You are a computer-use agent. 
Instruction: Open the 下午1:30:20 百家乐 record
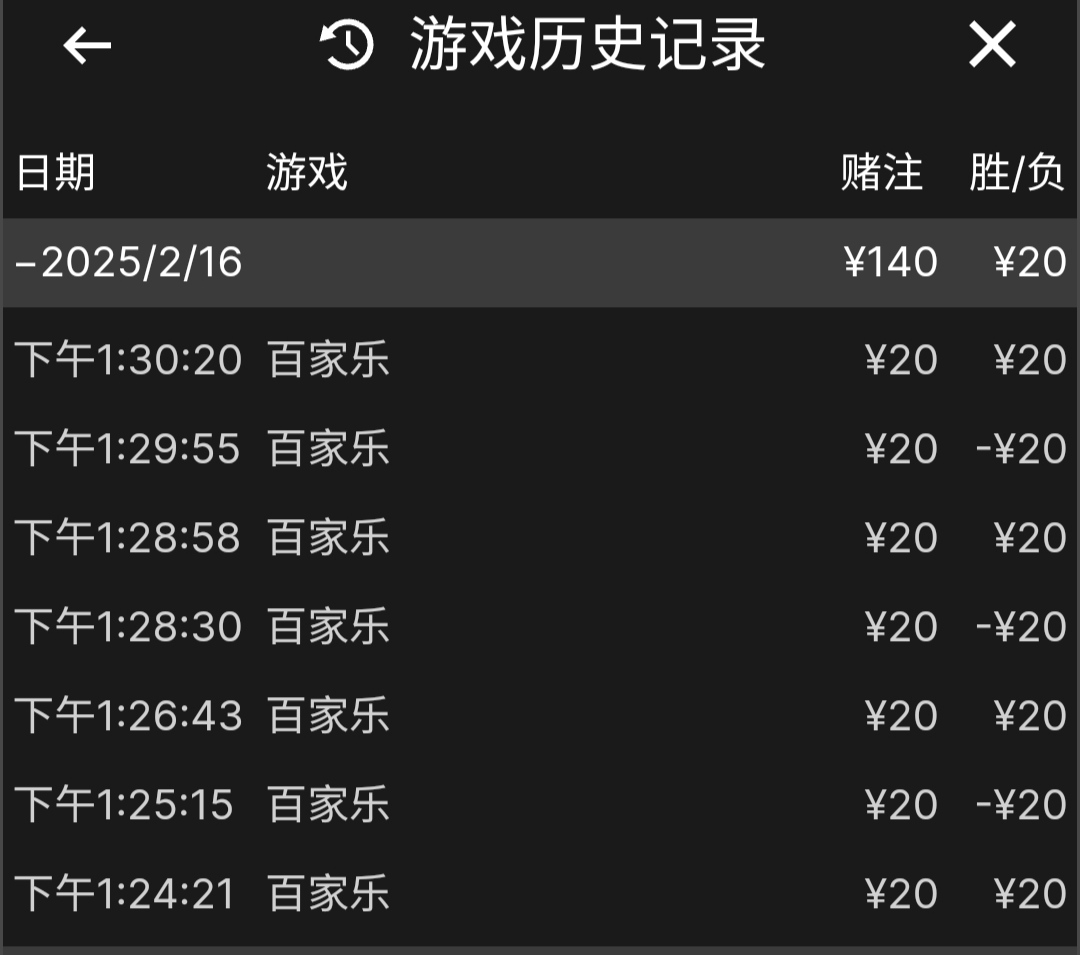tap(540, 360)
